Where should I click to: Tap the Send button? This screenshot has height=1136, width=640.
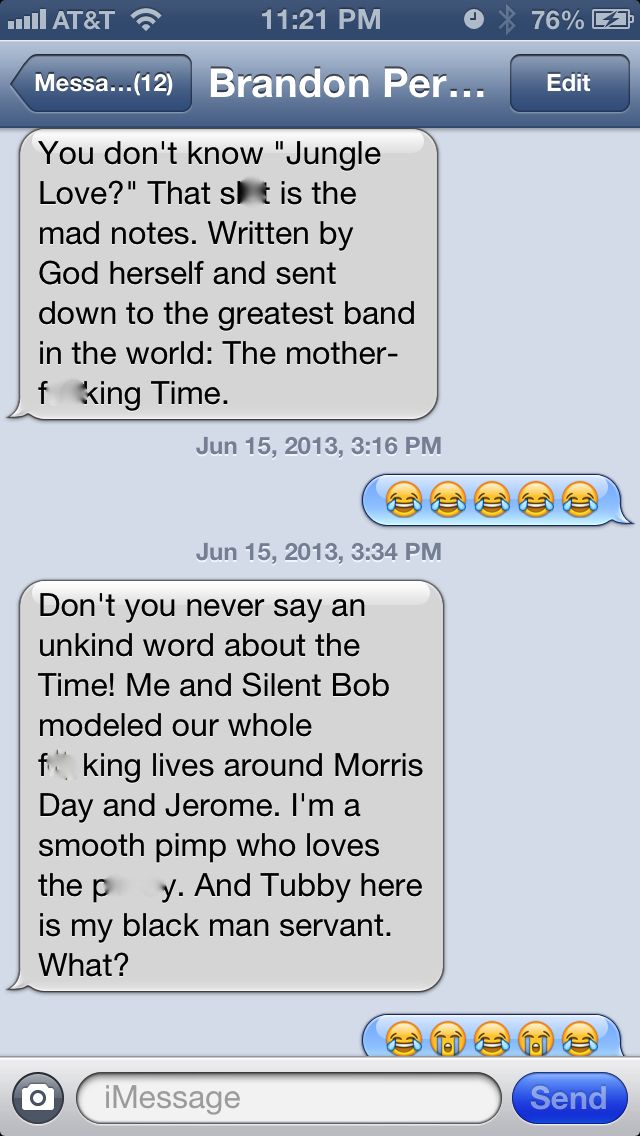(x=568, y=1098)
